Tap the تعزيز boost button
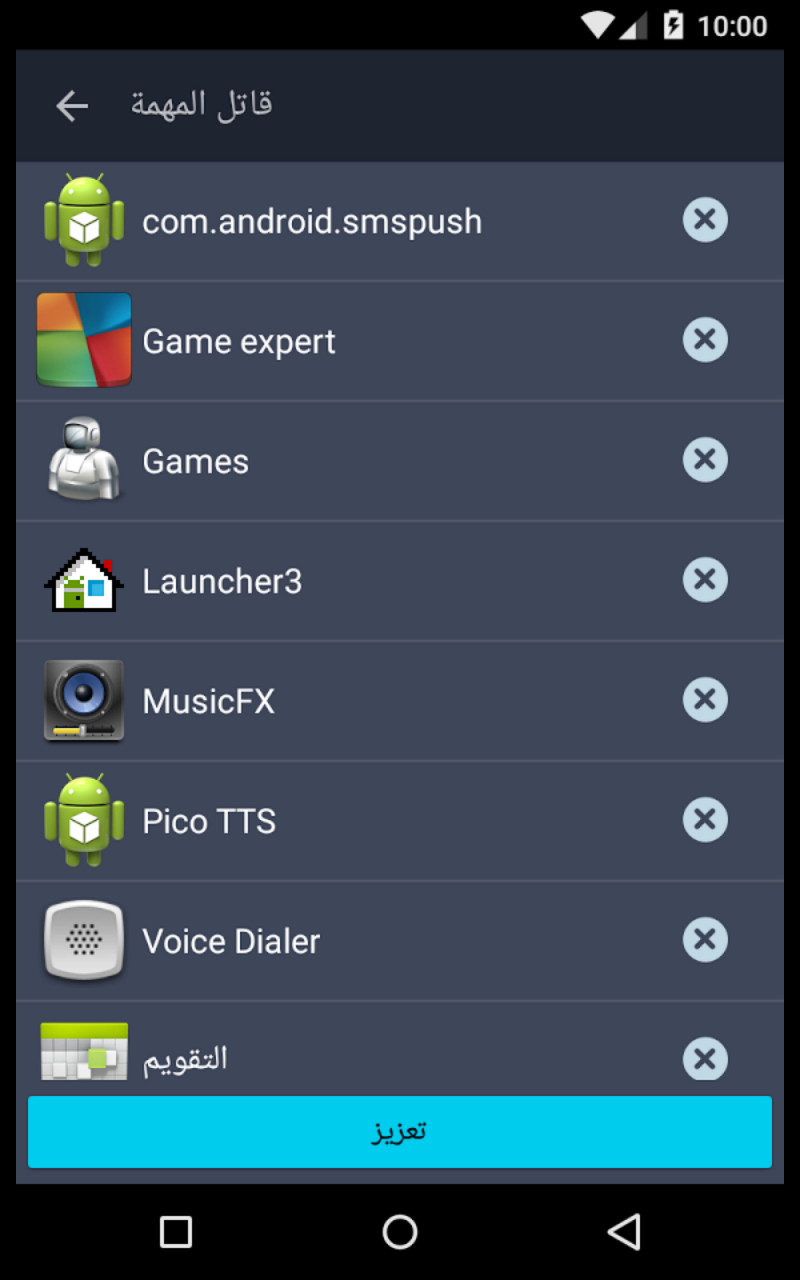 400,1132
